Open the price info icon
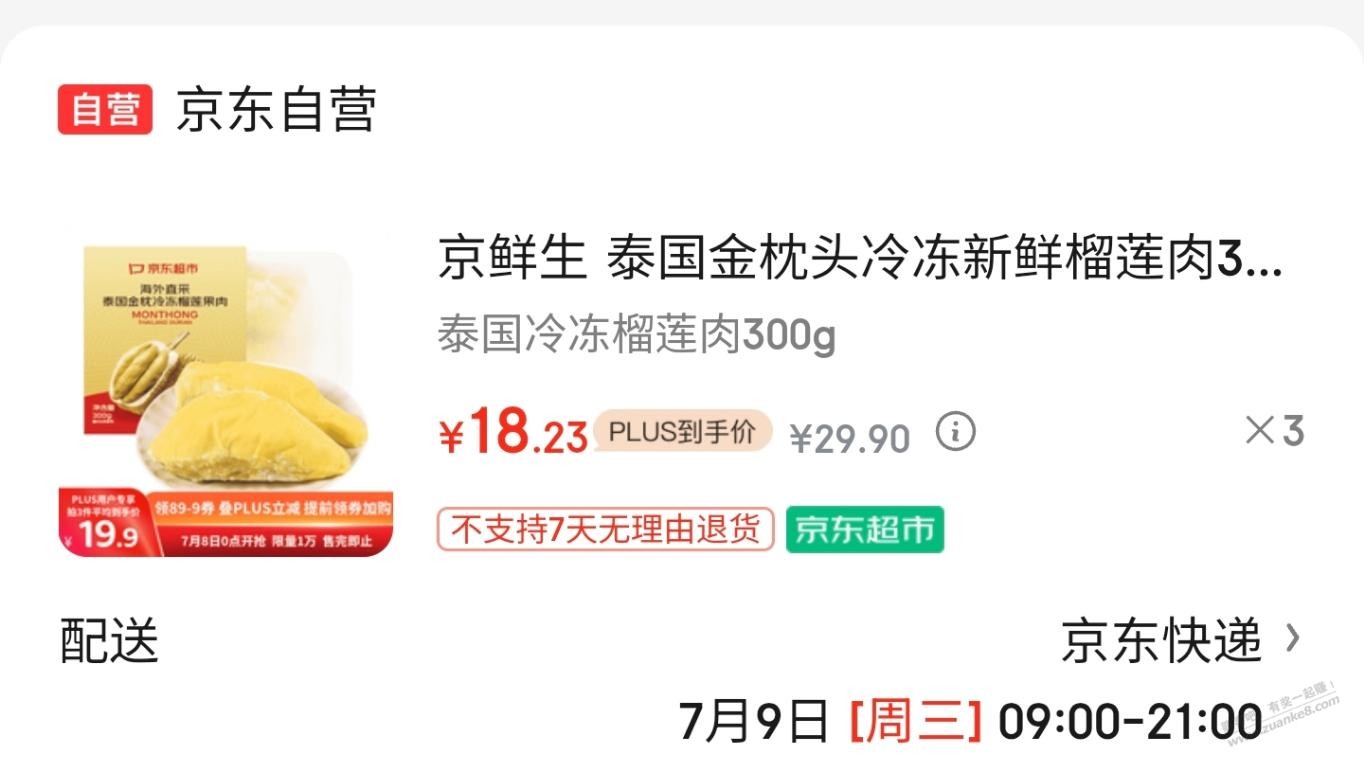Screen dimensions: 1364x766 coord(955,432)
